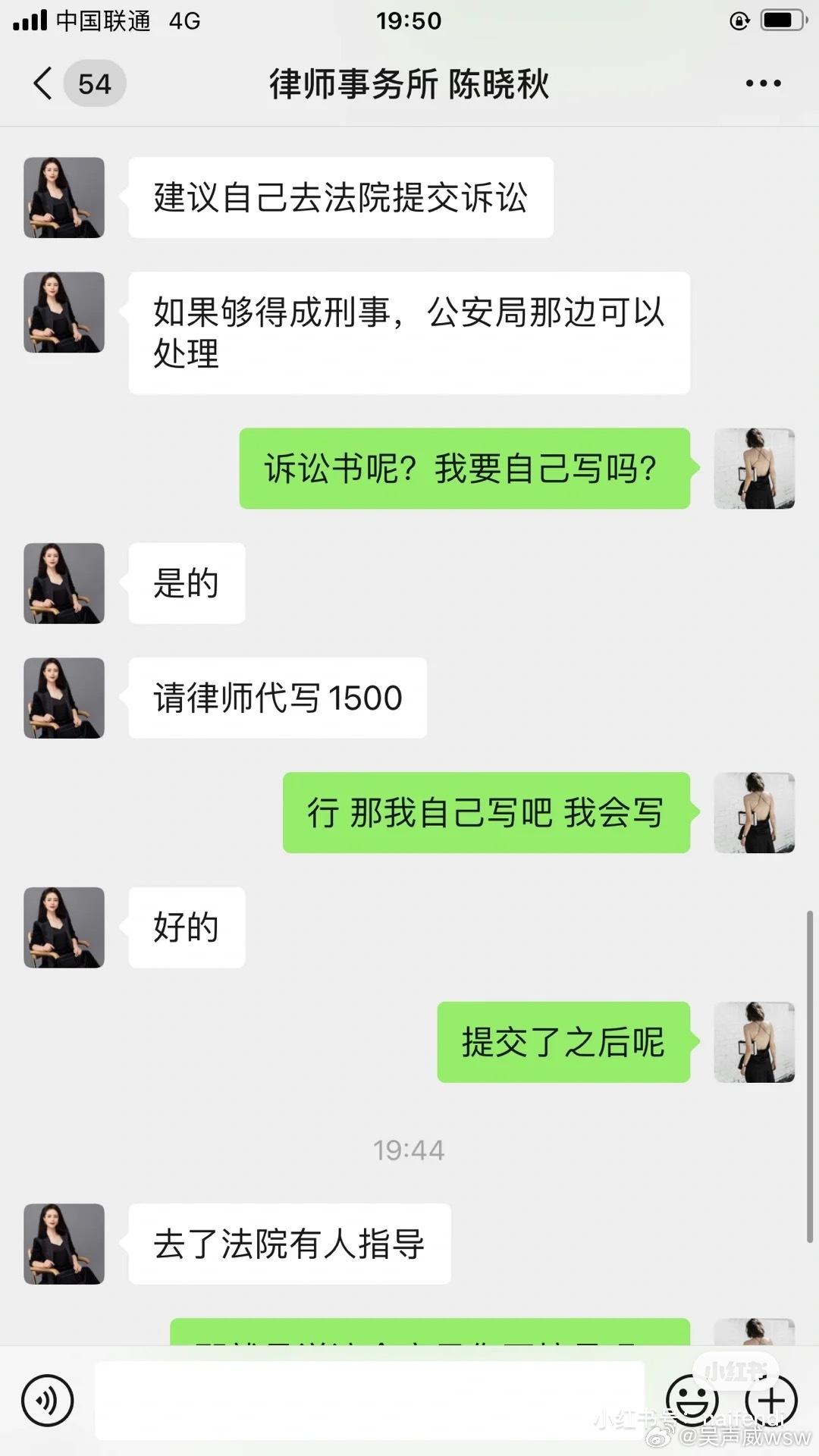This screenshot has height=1456, width=819.
Task: Open my avatar beside 提交了之后呢
Action: (x=754, y=1042)
